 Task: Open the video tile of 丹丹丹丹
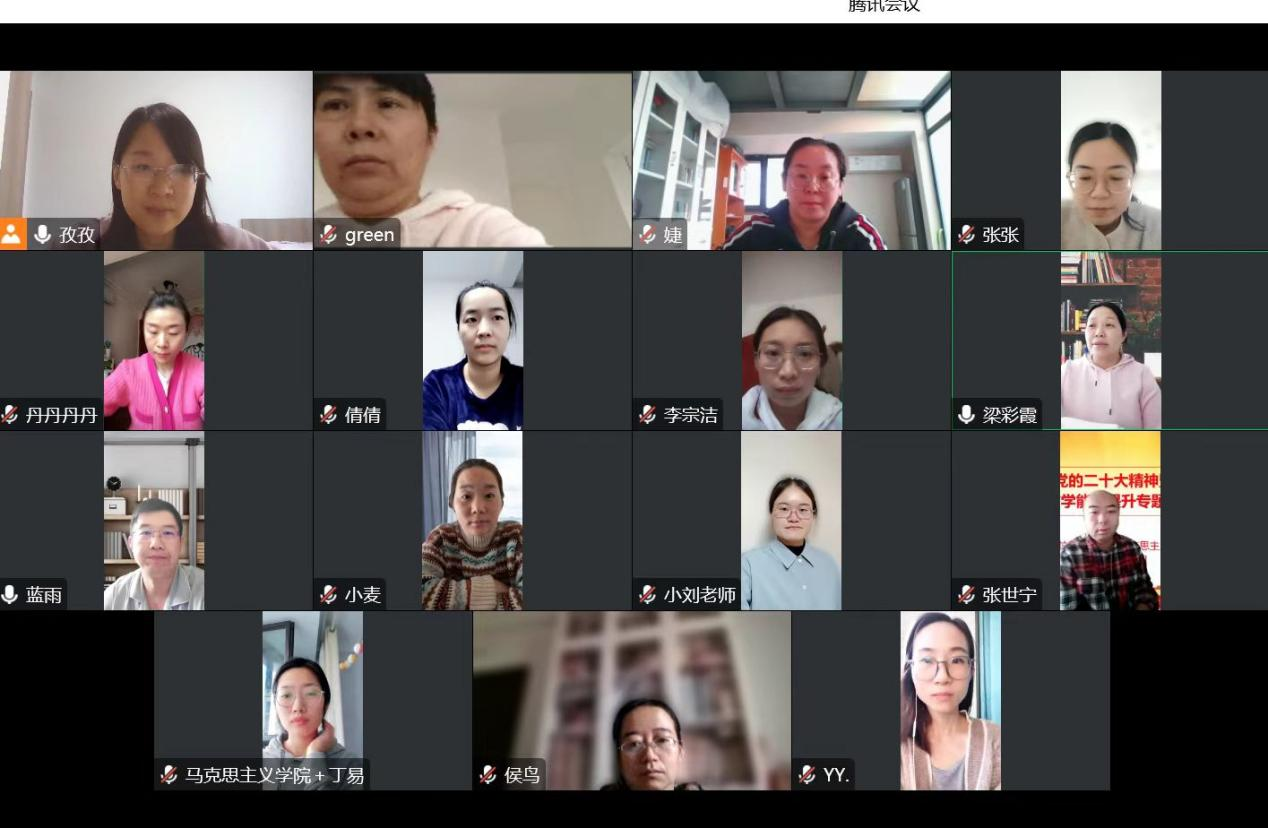156,340
